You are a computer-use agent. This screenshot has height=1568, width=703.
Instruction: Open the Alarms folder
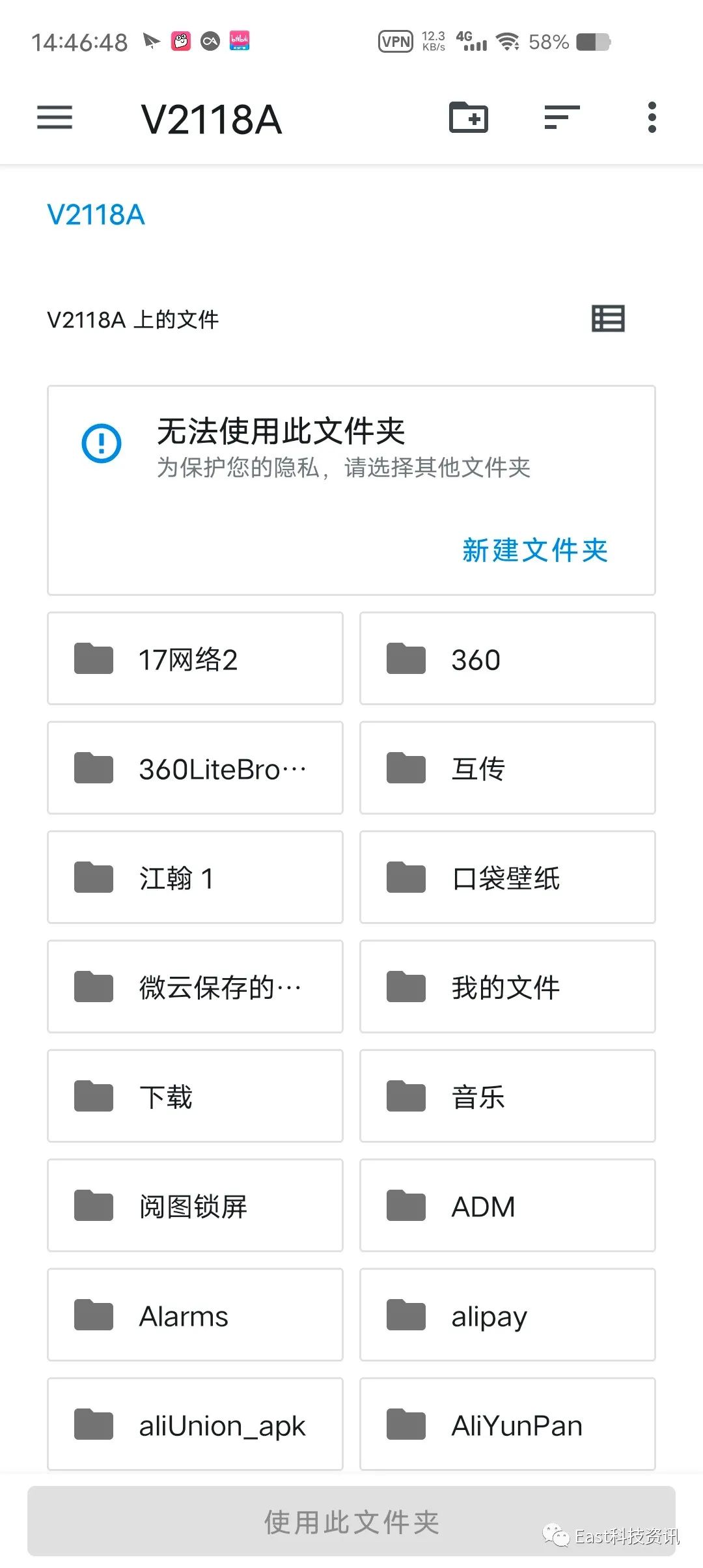click(195, 1315)
